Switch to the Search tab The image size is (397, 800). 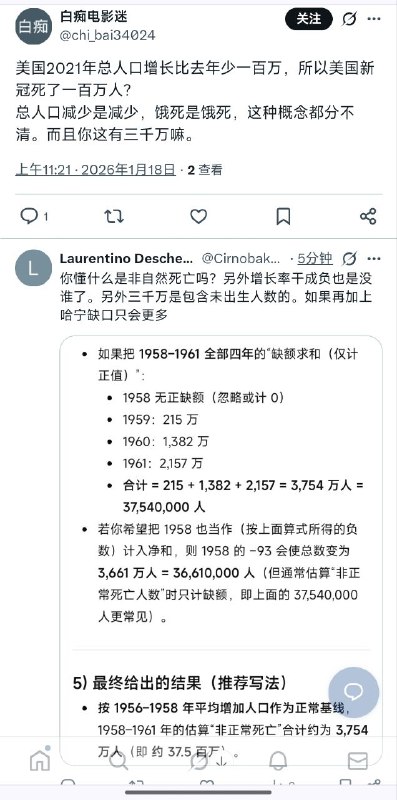pyautogui.click(x=119, y=760)
